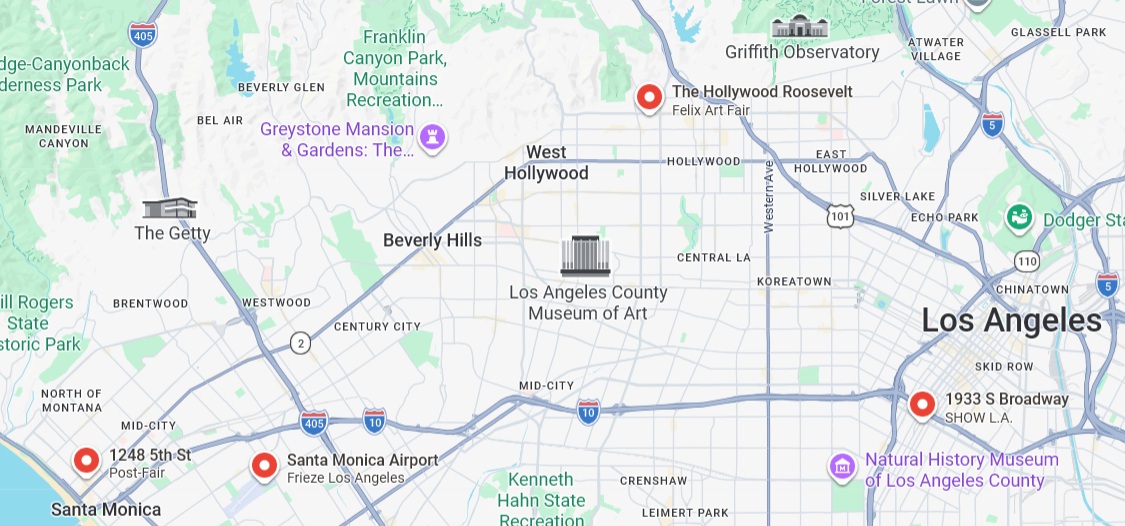Open the Griffith Observatory landmark icon

tap(800, 28)
